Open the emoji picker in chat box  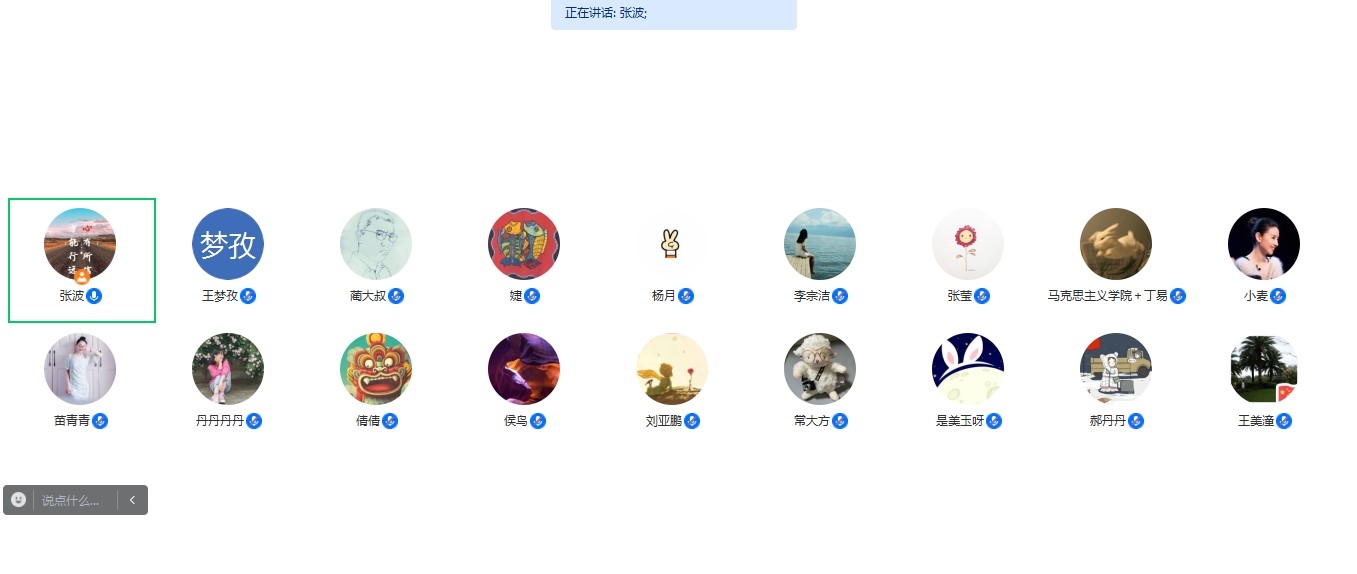point(18,500)
